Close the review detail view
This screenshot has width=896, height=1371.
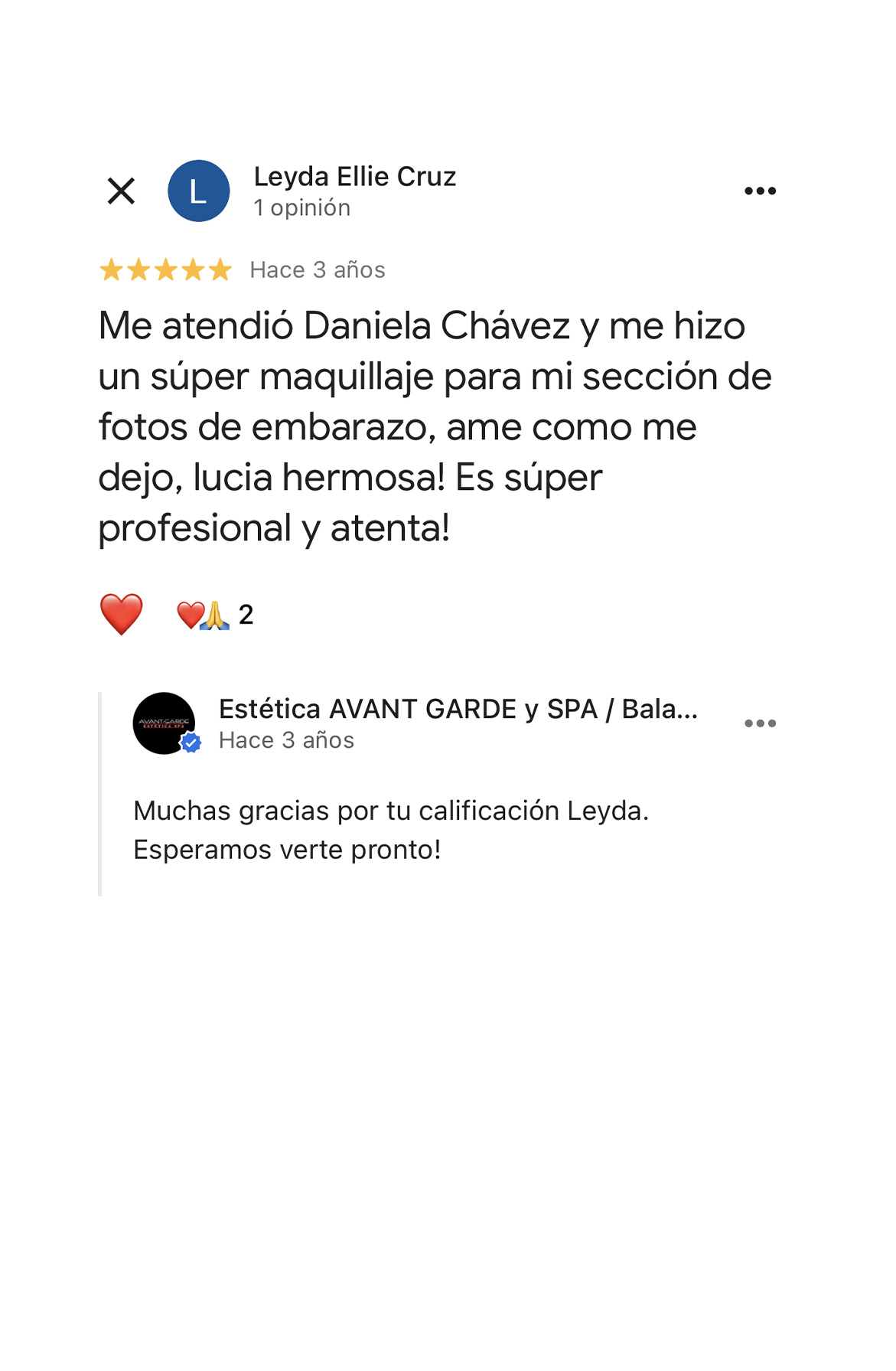[x=121, y=191]
